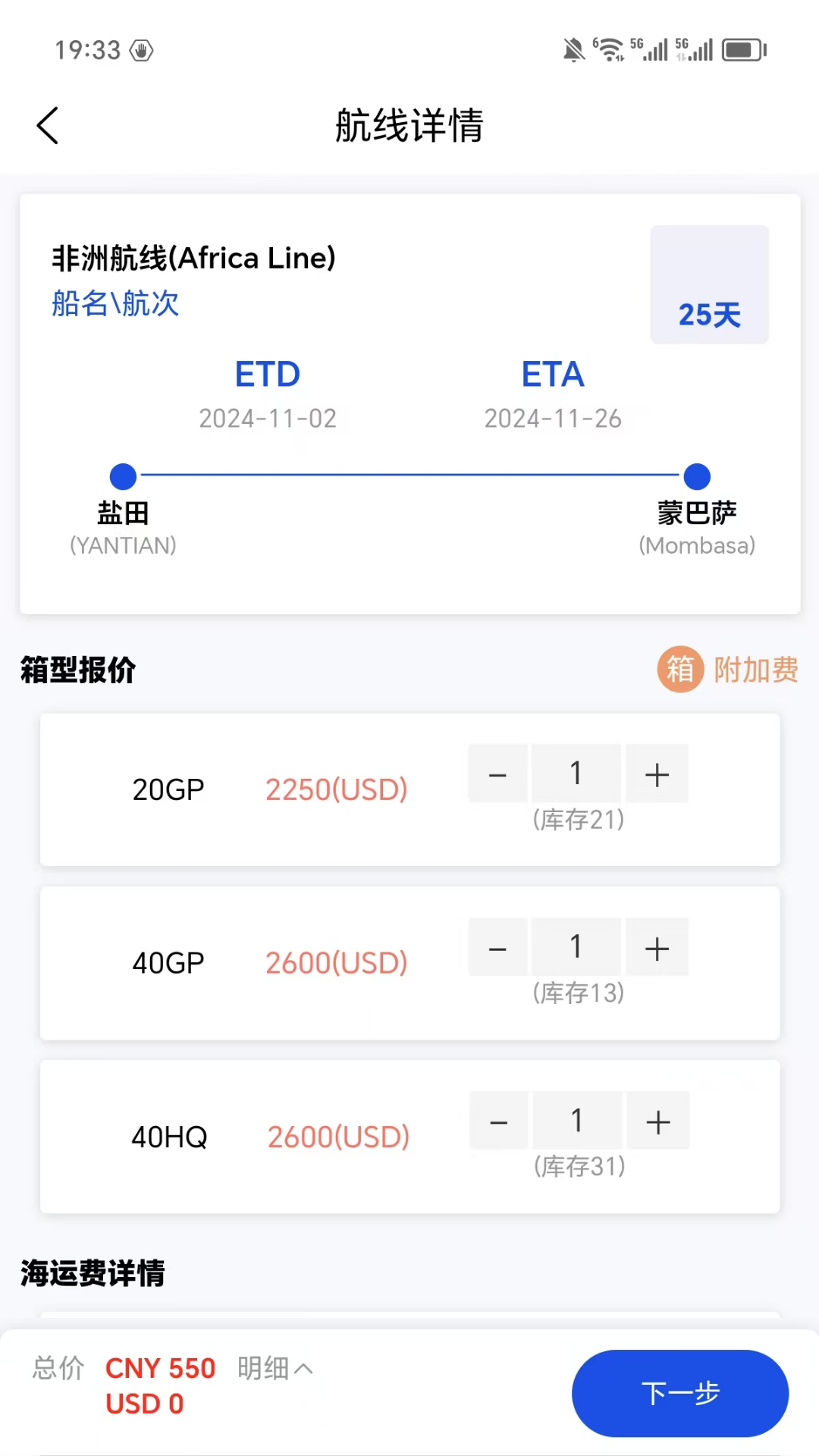The width and height of the screenshot is (819, 1456).
Task: Click the CNY 550 total price
Action: (x=159, y=1369)
